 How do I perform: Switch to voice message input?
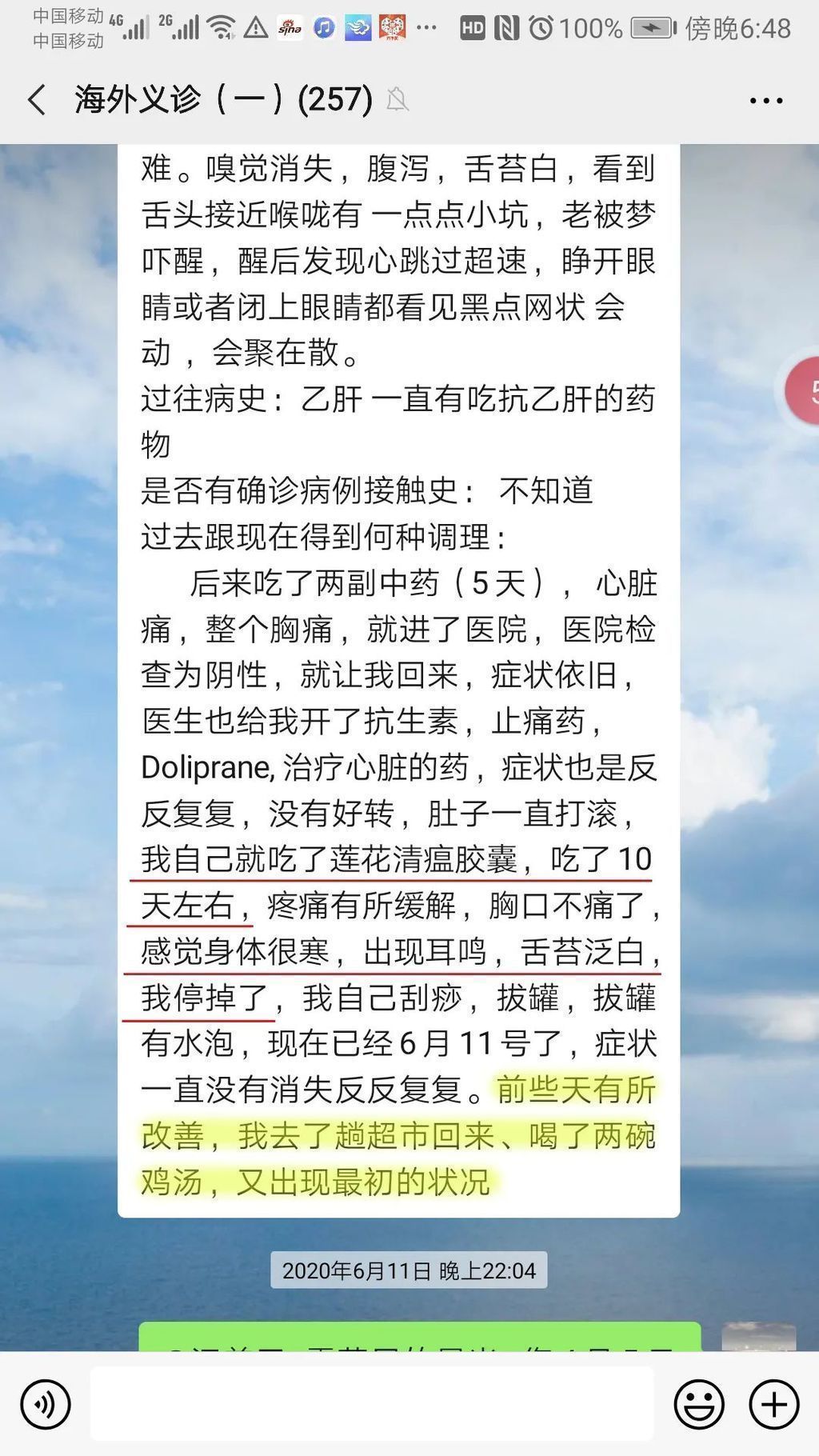point(46,1404)
